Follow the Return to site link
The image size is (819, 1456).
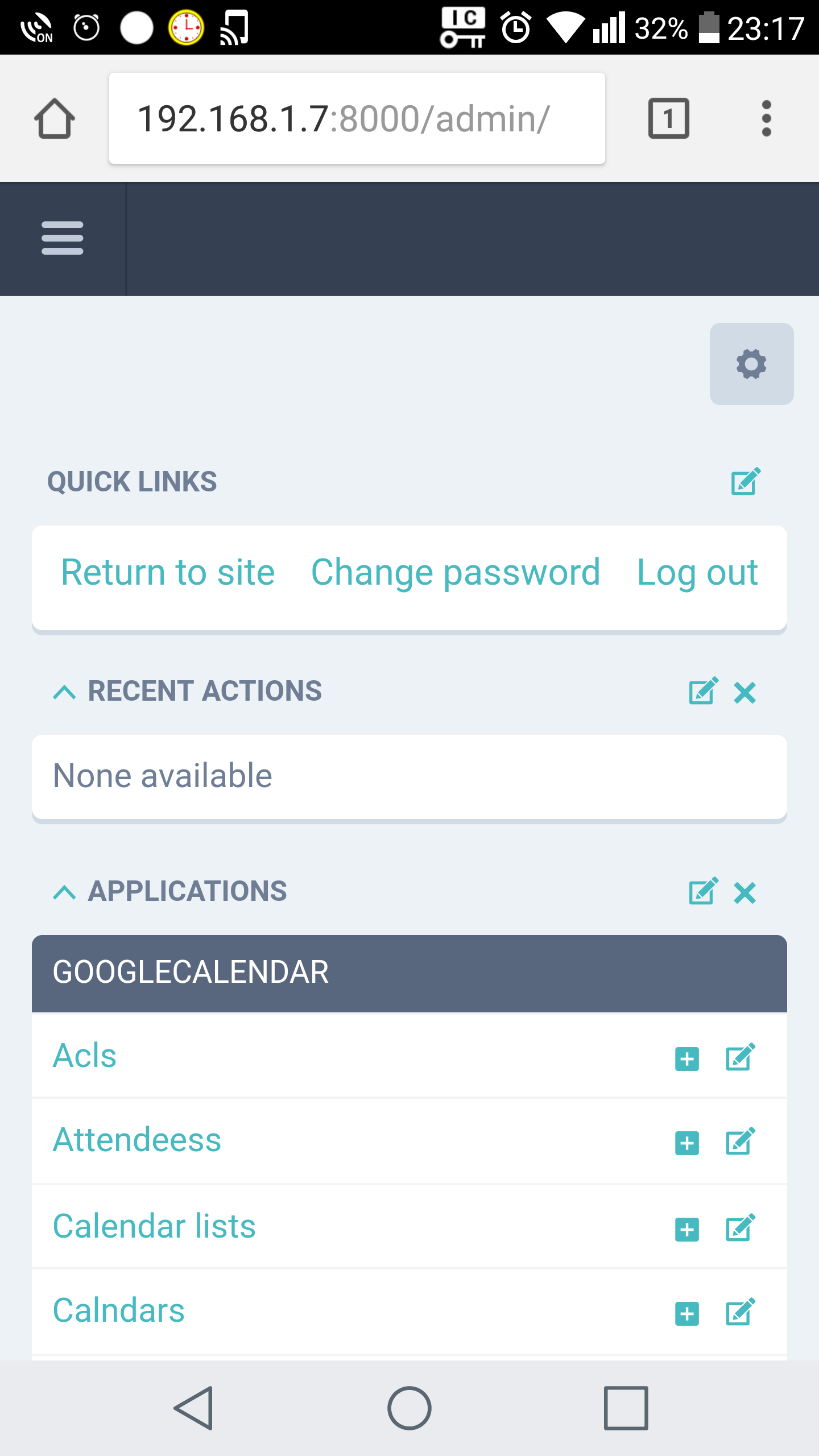click(x=168, y=572)
